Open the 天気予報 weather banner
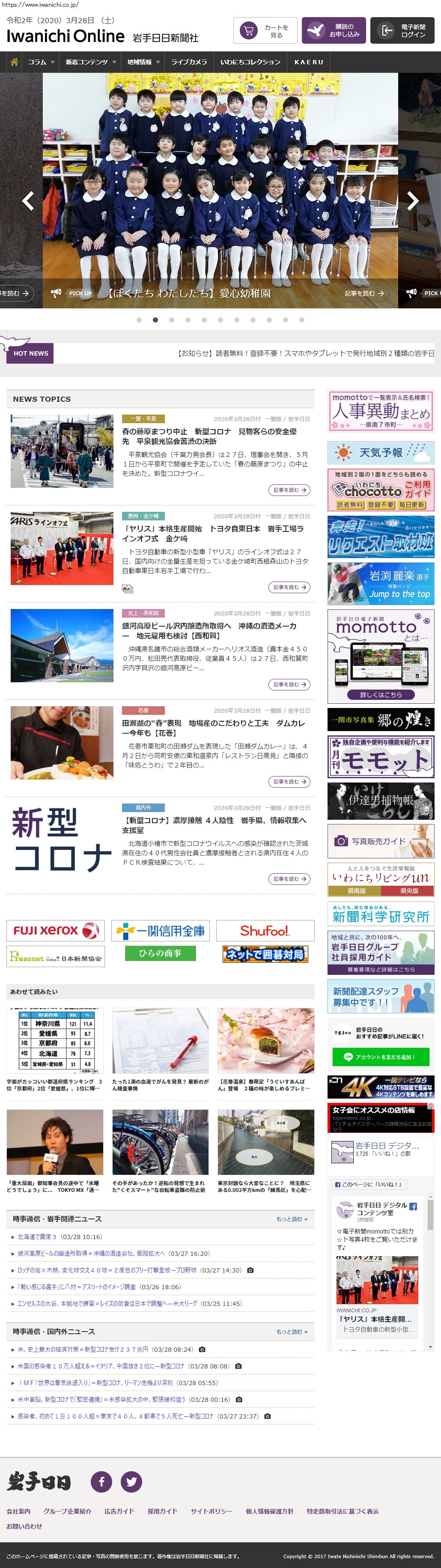Image resolution: width=441 pixels, height=1568 pixels. click(x=381, y=452)
